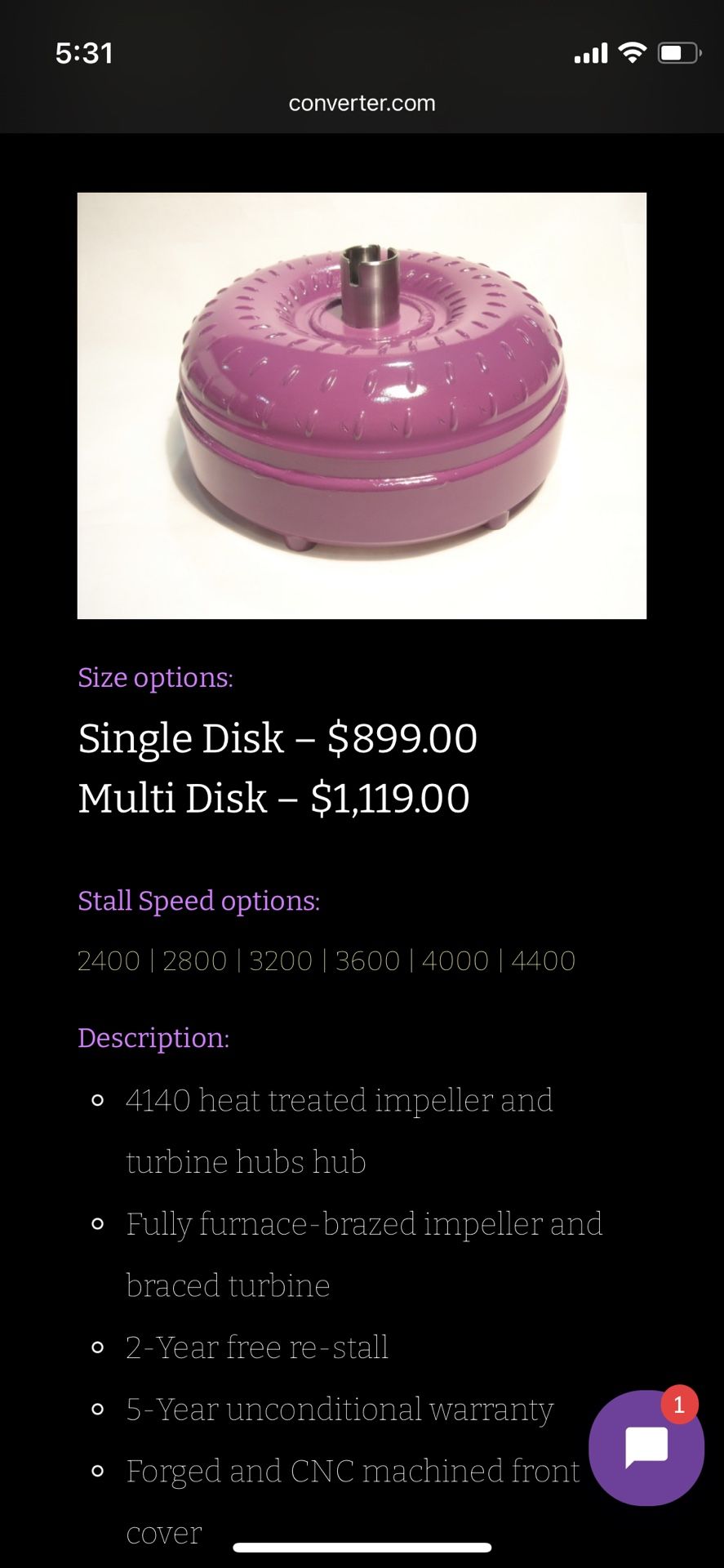Viewport: 724px width, 1568px height.
Task: Tap the battery indicator
Action: (x=680, y=52)
